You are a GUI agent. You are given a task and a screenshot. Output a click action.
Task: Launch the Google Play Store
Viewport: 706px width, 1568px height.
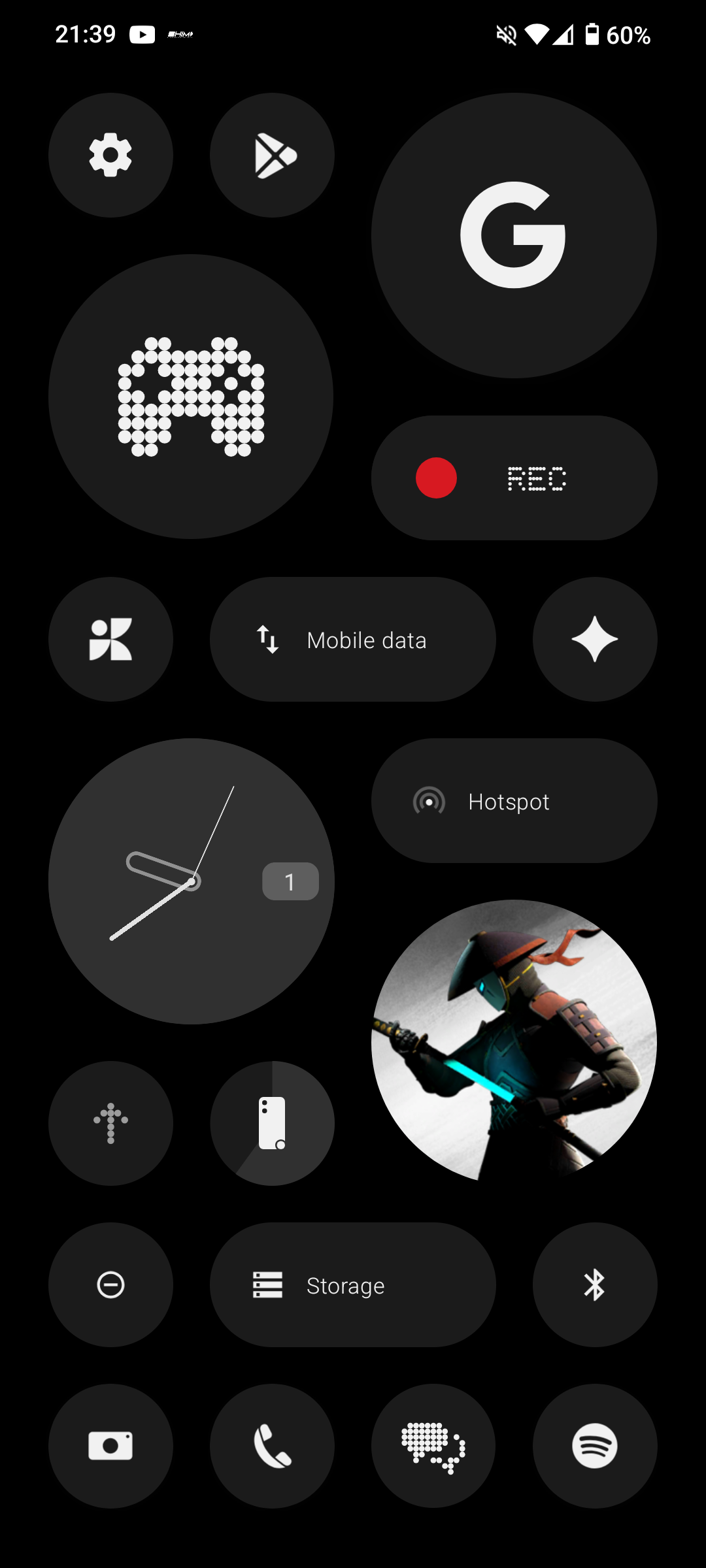pyautogui.click(x=272, y=155)
